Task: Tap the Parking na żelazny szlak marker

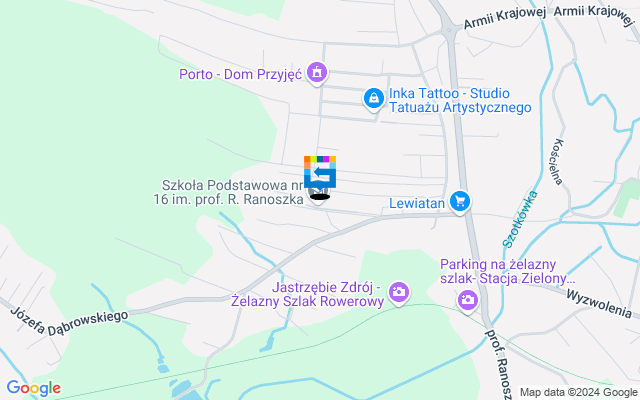Action: coord(467,298)
